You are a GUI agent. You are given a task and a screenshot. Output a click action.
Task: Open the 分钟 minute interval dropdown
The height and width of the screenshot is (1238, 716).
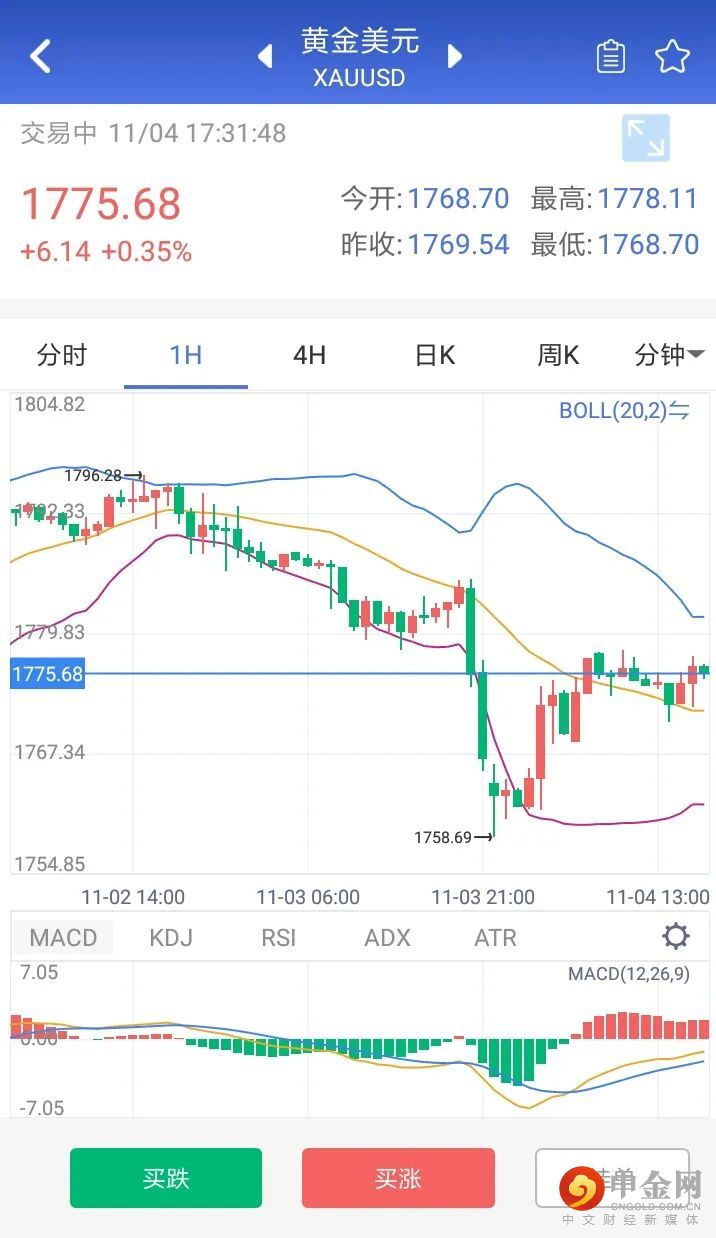tap(669, 355)
